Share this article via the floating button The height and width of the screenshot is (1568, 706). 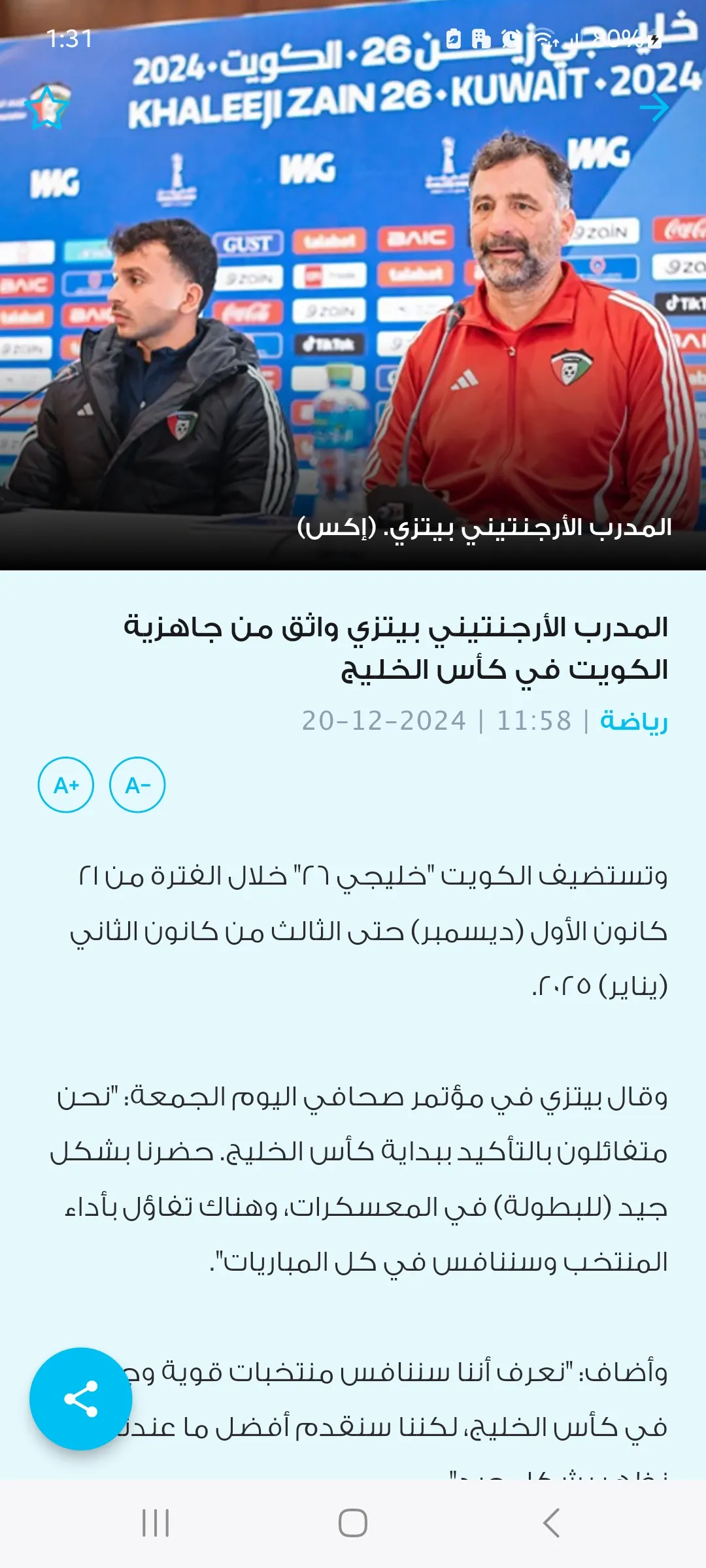click(x=81, y=1399)
